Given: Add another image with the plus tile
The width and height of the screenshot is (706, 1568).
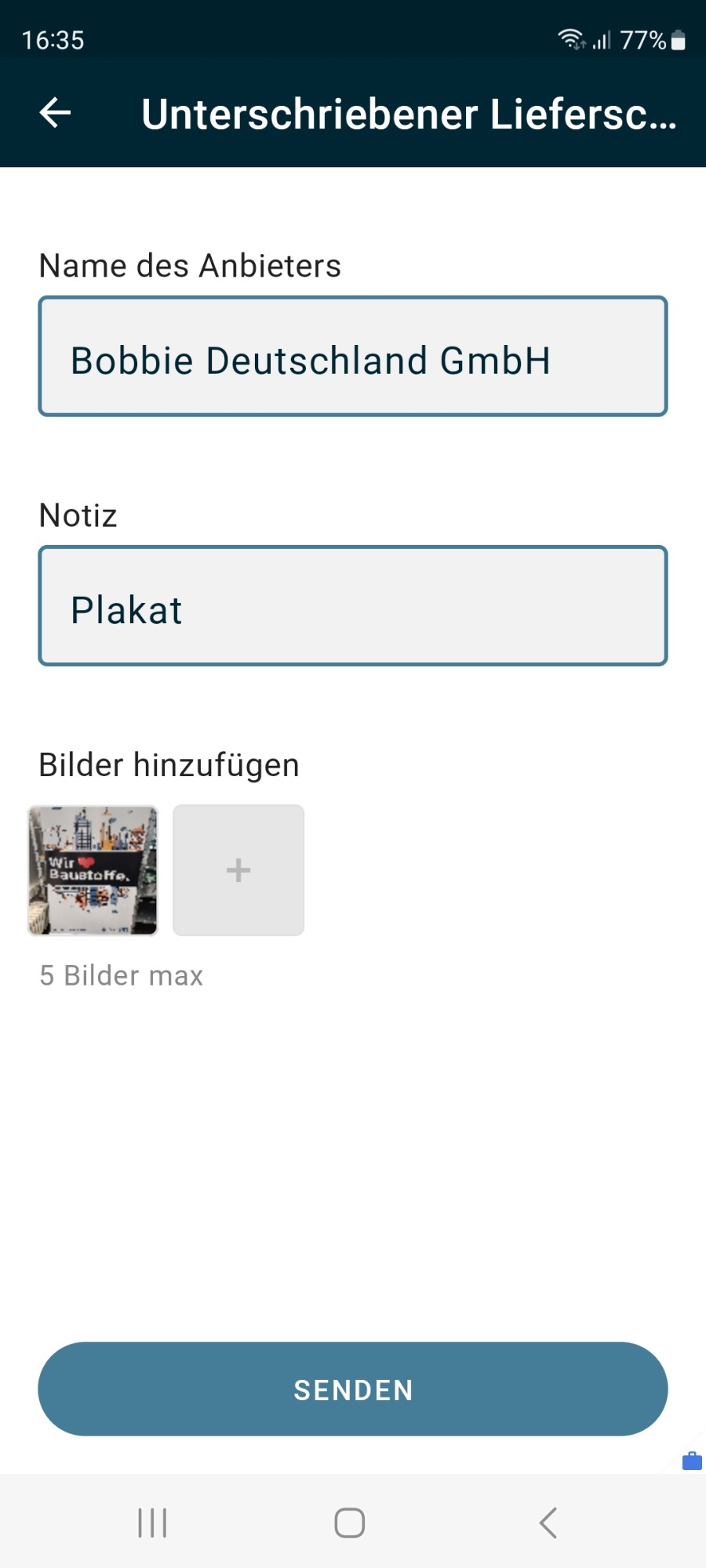Looking at the screenshot, I should [238, 870].
